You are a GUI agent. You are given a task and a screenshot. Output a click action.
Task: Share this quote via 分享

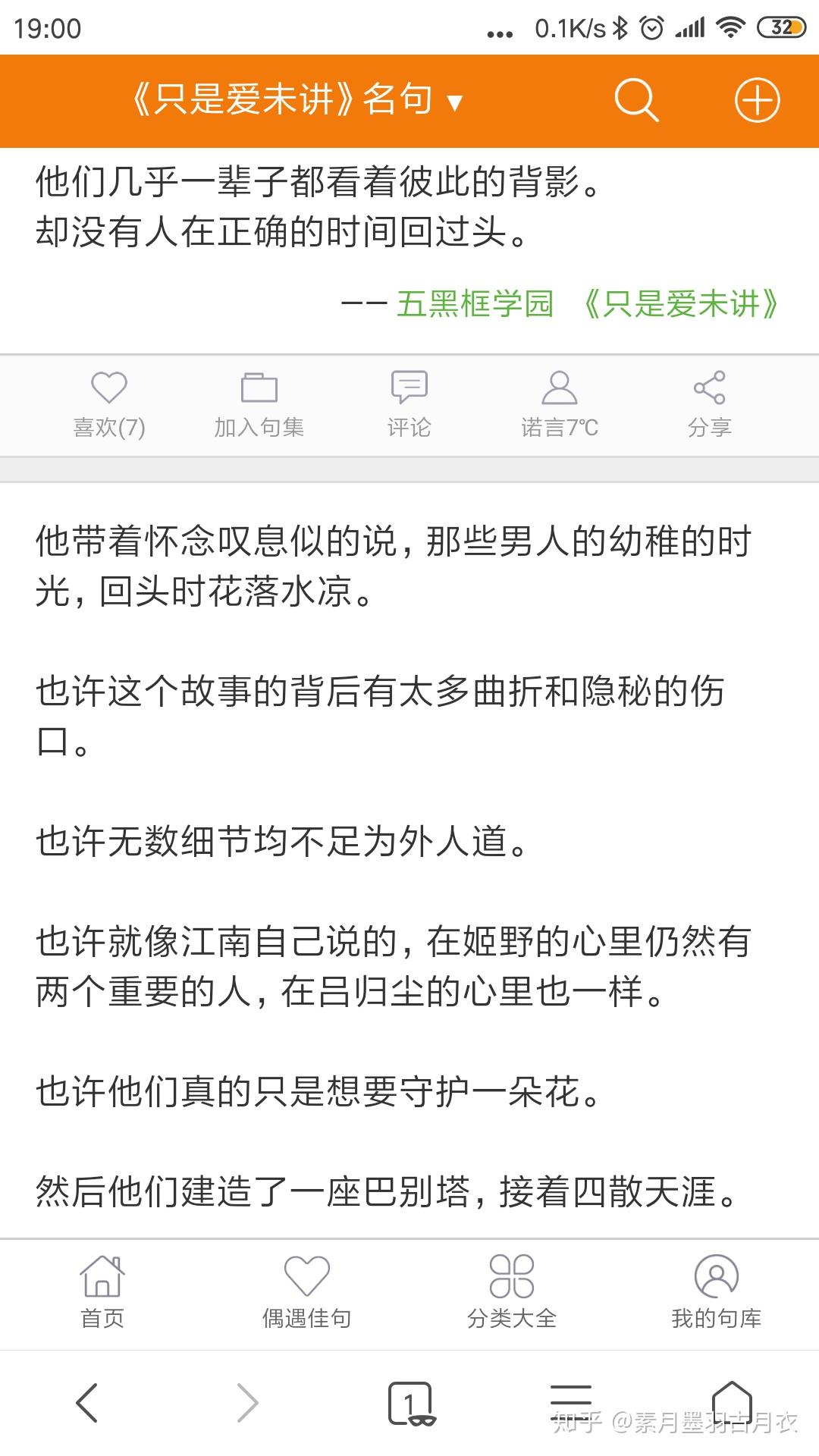[709, 406]
